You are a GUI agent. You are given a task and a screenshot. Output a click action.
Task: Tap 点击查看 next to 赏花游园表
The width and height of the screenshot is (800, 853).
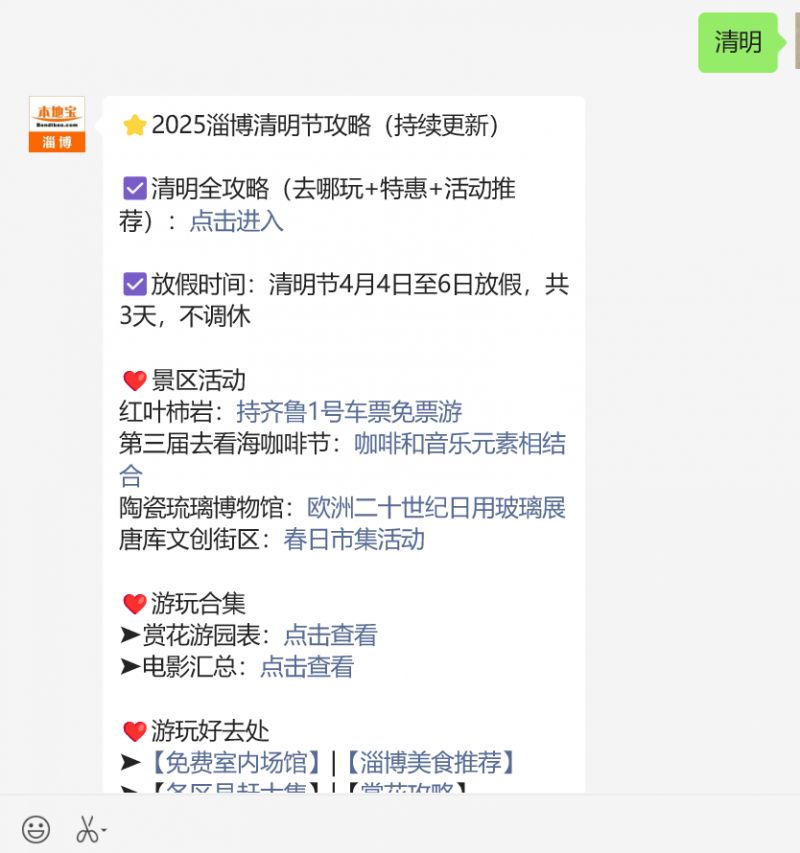point(330,635)
